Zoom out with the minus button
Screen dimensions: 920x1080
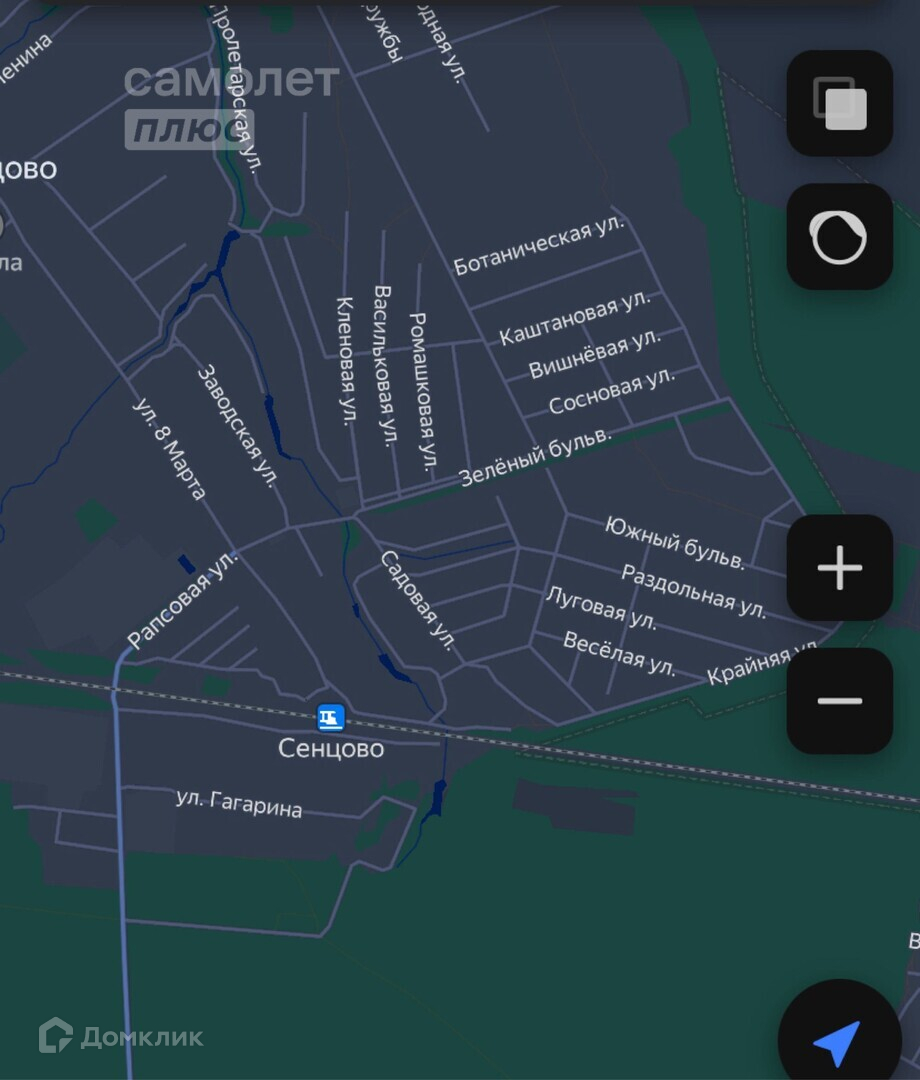[839, 701]
